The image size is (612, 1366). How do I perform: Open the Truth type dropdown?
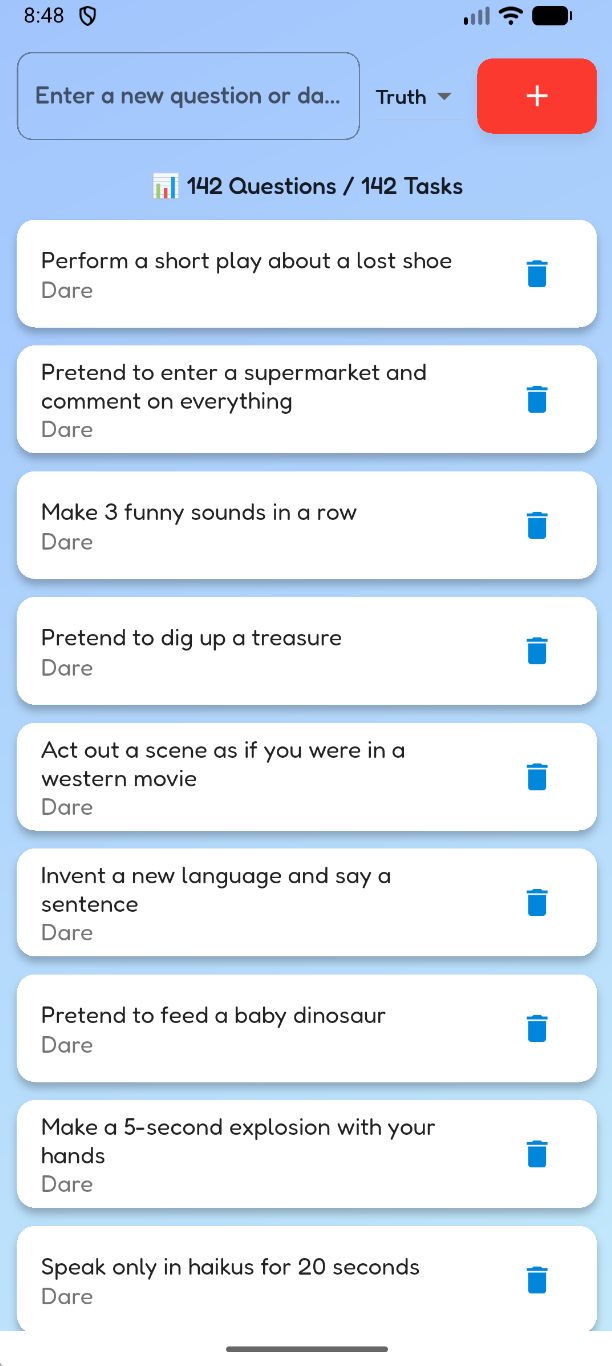[414, 97]
